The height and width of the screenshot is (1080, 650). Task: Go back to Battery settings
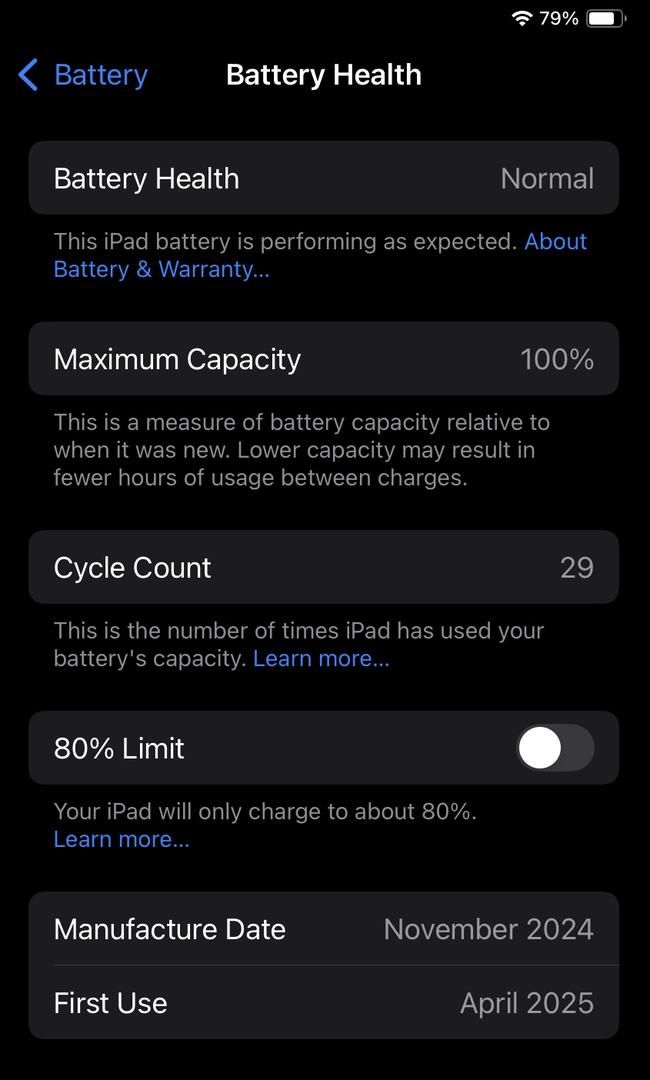[83, 75]
